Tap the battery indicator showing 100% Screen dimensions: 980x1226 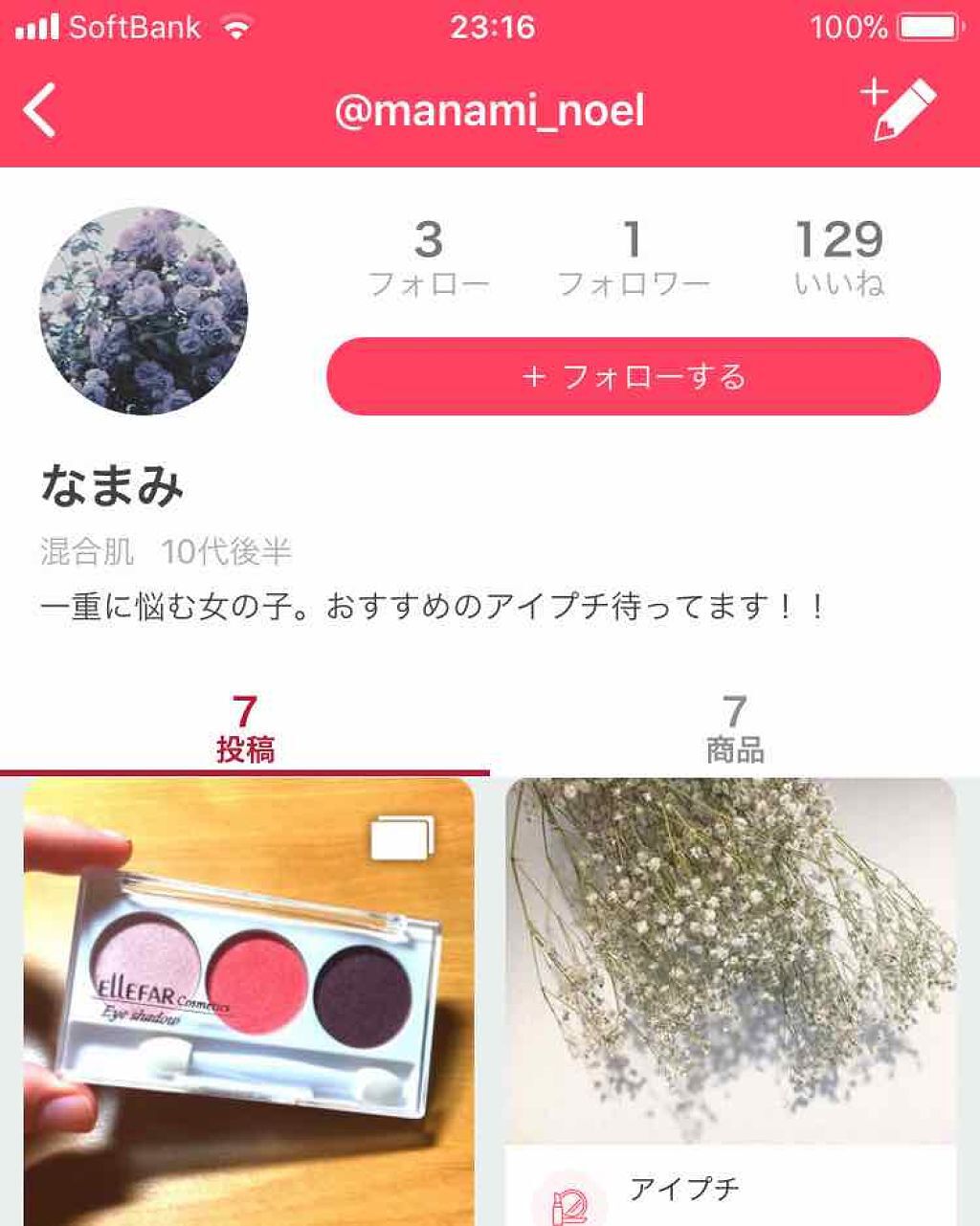click(914, 26)
